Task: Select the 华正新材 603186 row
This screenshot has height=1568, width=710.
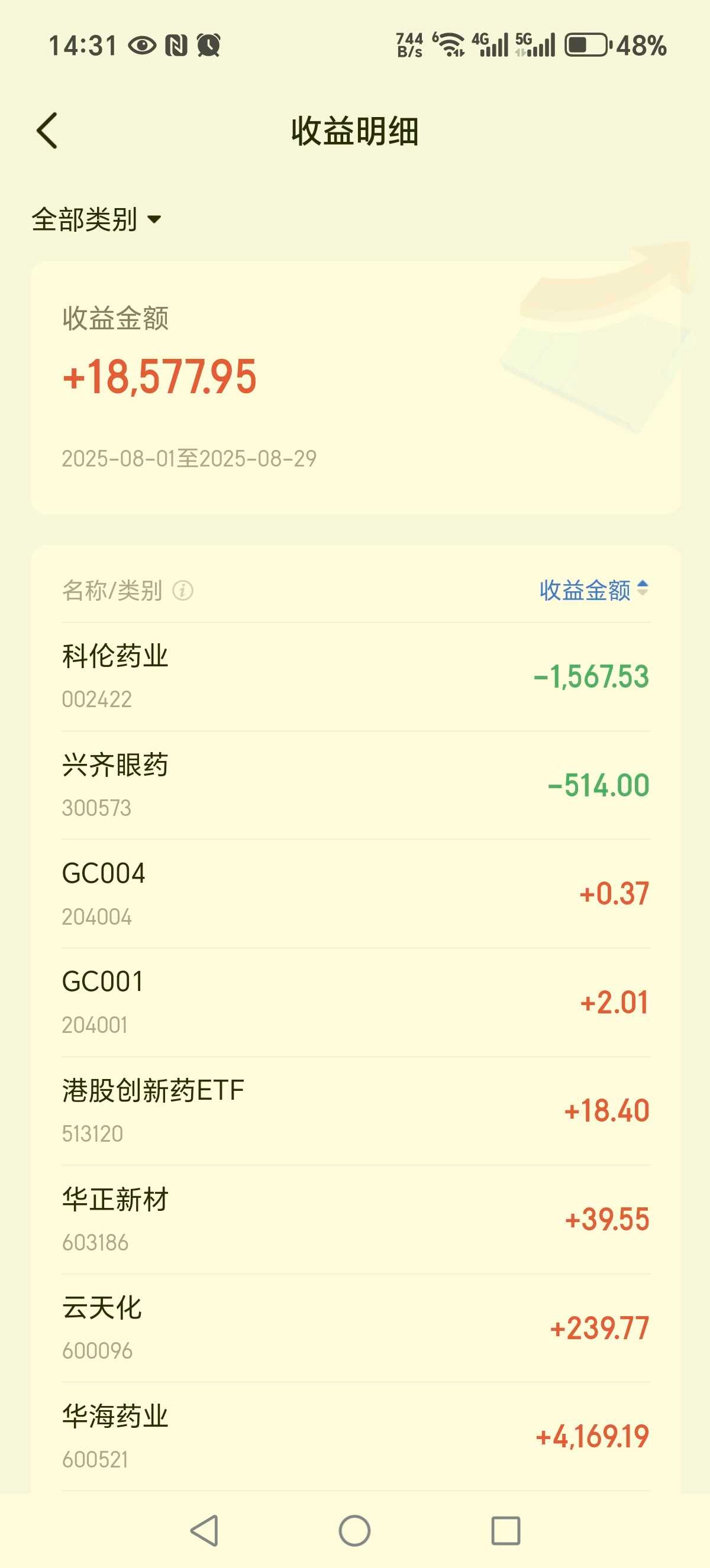Action: tap(355, 1219)
